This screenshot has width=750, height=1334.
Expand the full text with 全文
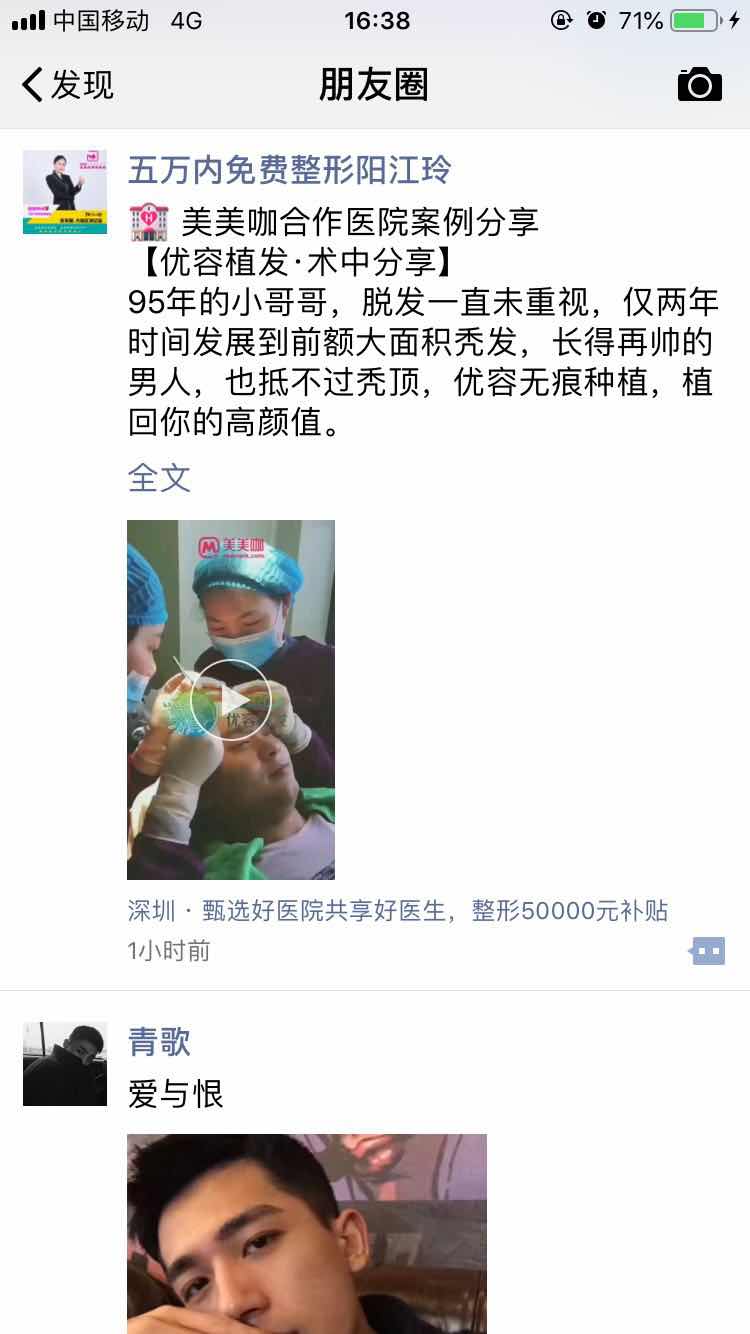(x=159, y=477)
